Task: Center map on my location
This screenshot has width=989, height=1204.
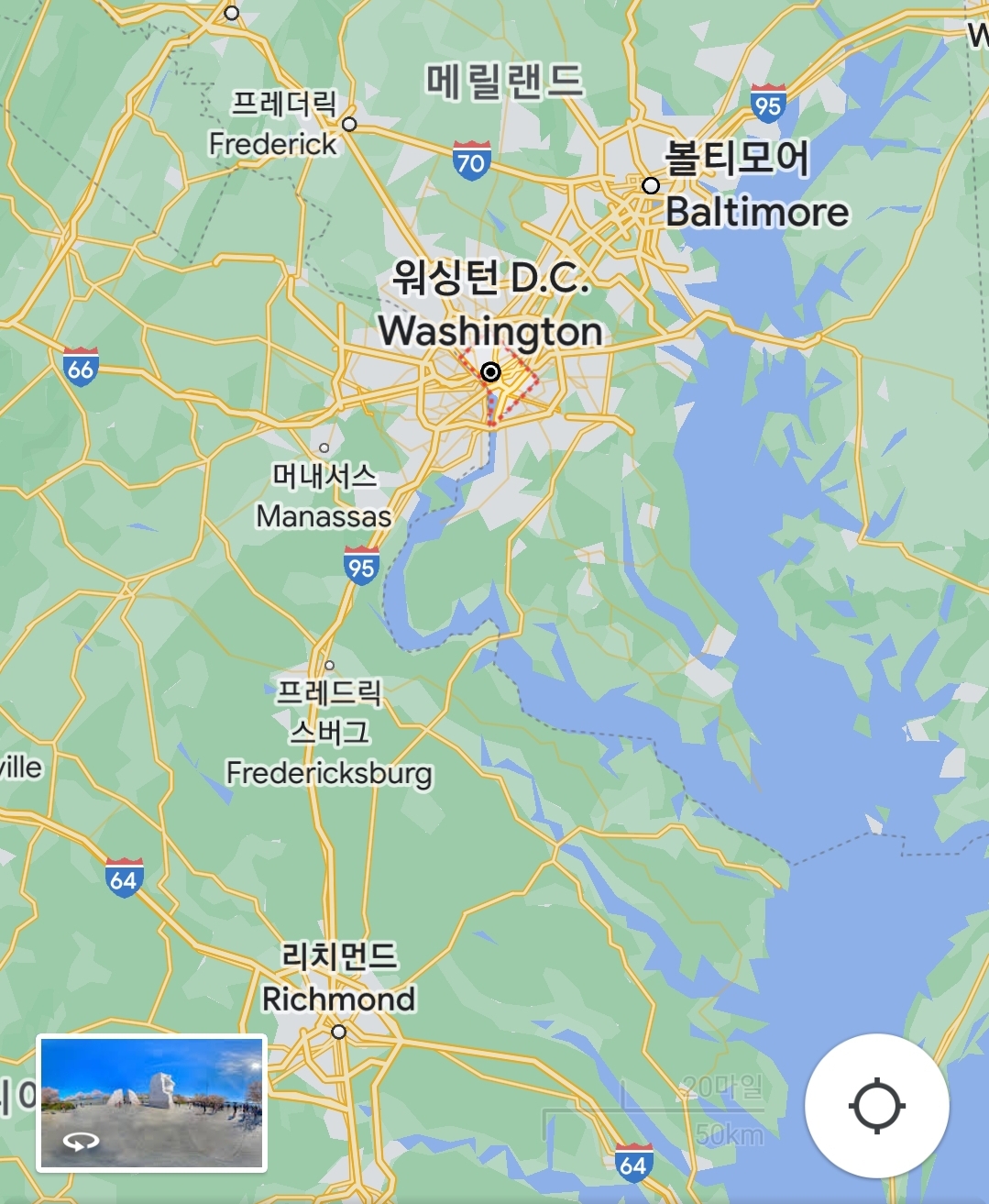Action: (876, 1106)
